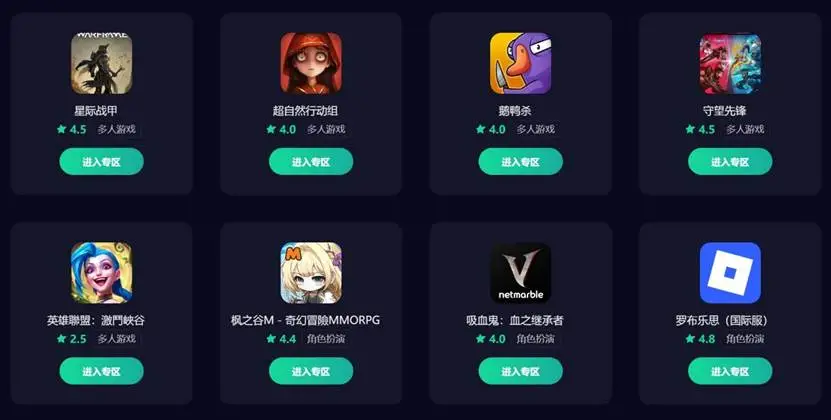Tap 进入专区 for 枫之谷M

click(310, 371)
